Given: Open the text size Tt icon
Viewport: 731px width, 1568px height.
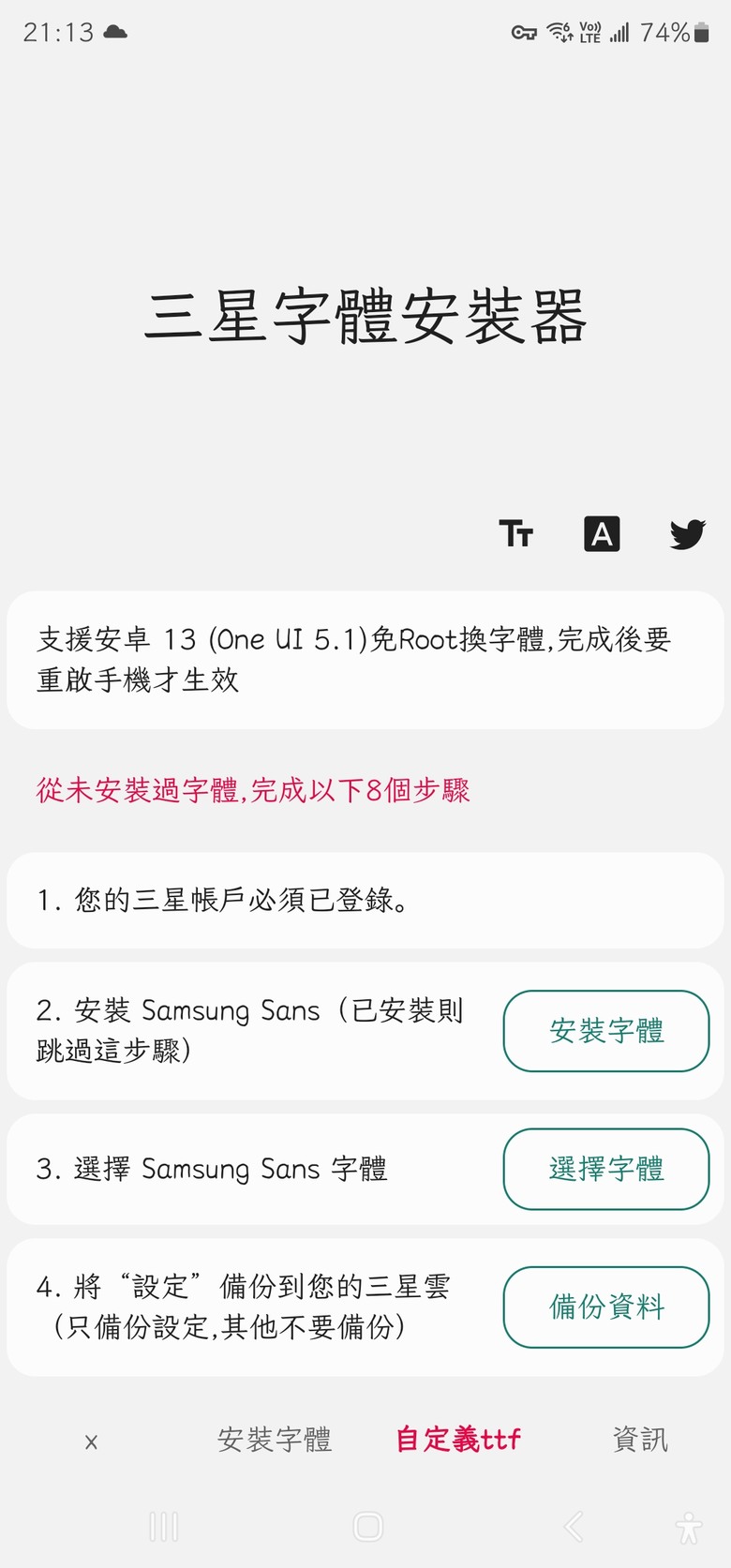Looking at the screenshot, I should pyautogui.click(x=515, y=533).
